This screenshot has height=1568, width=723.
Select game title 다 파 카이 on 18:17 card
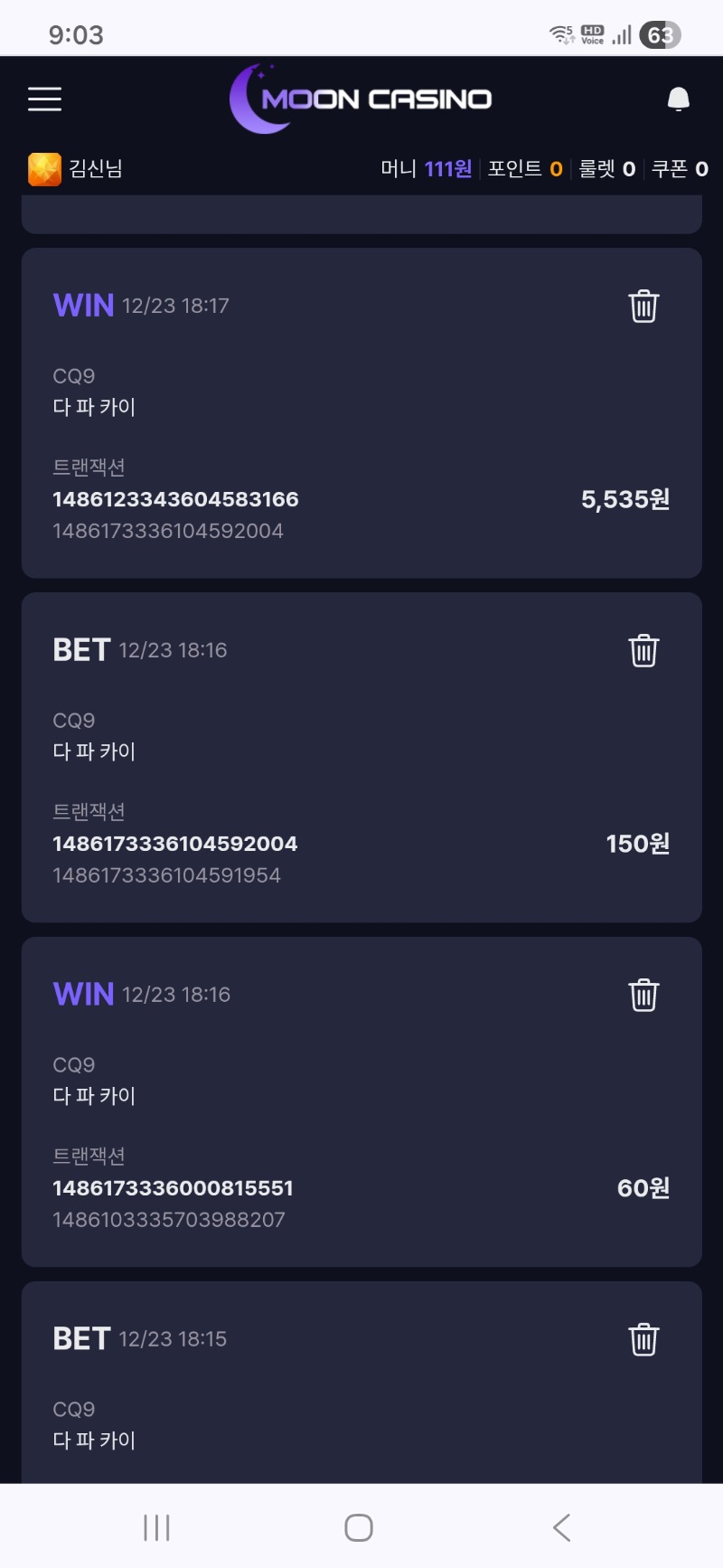[x=94, y=407]
